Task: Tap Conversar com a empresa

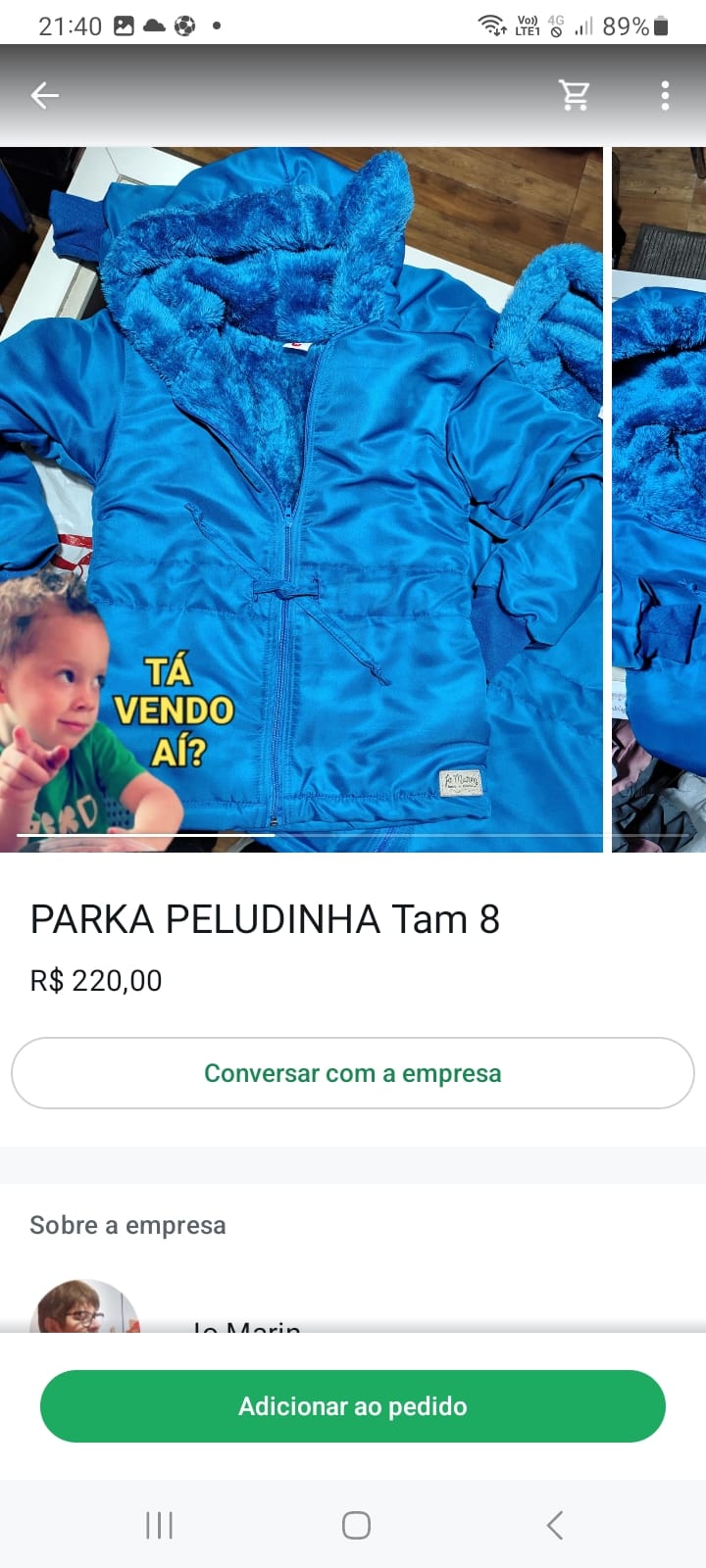Action: click(x=353, y=1073)
